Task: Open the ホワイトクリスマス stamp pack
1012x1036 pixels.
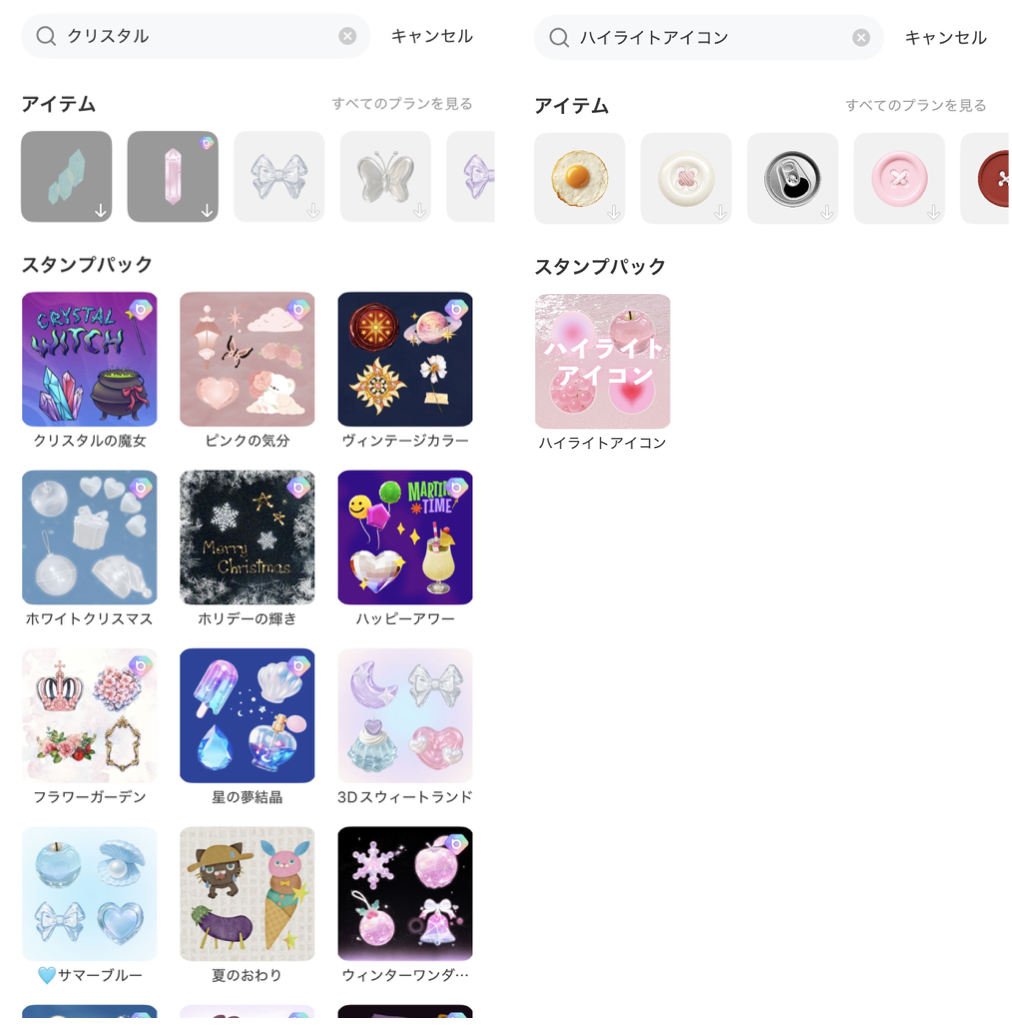Action: point(89,538)
